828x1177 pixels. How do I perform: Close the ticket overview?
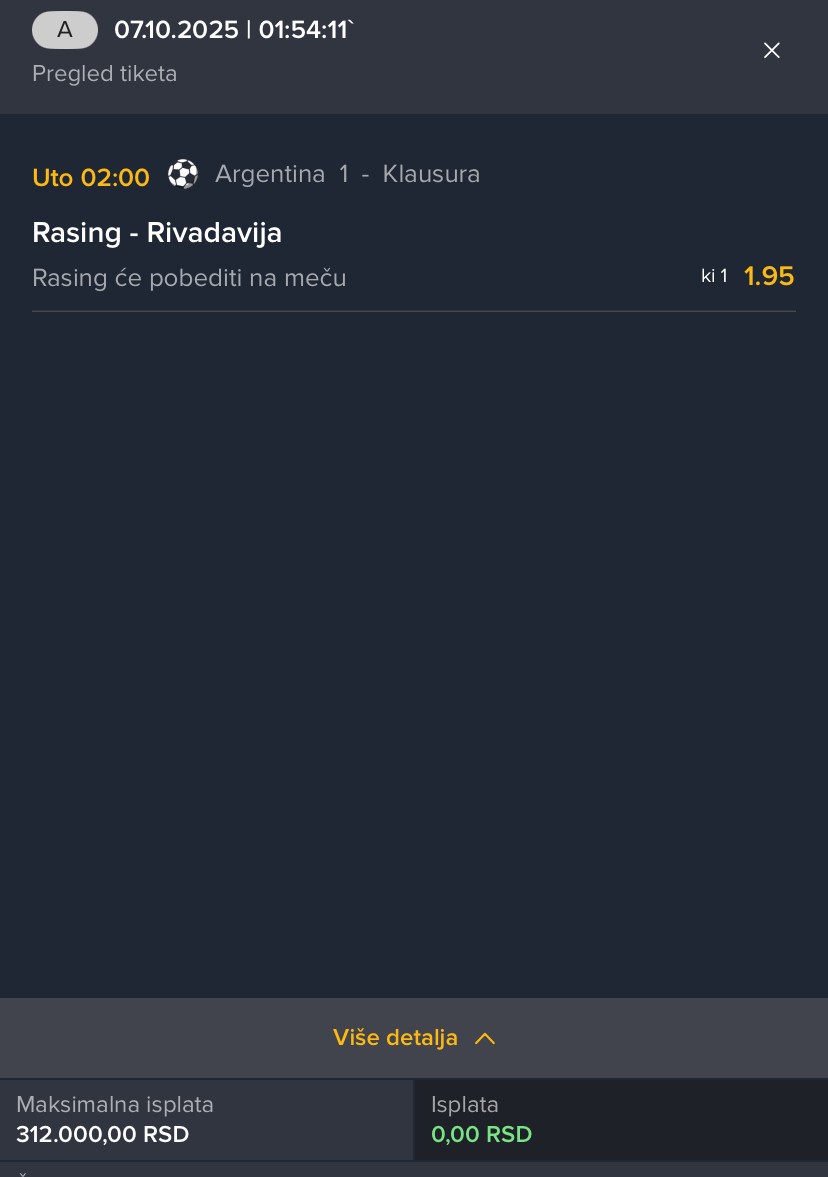point(771,51)
